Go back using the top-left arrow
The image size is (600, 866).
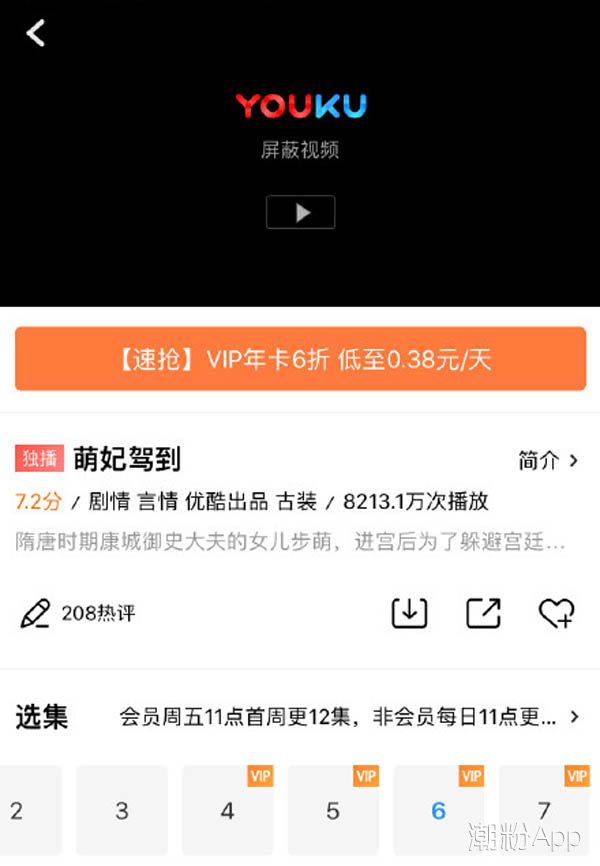36,33
